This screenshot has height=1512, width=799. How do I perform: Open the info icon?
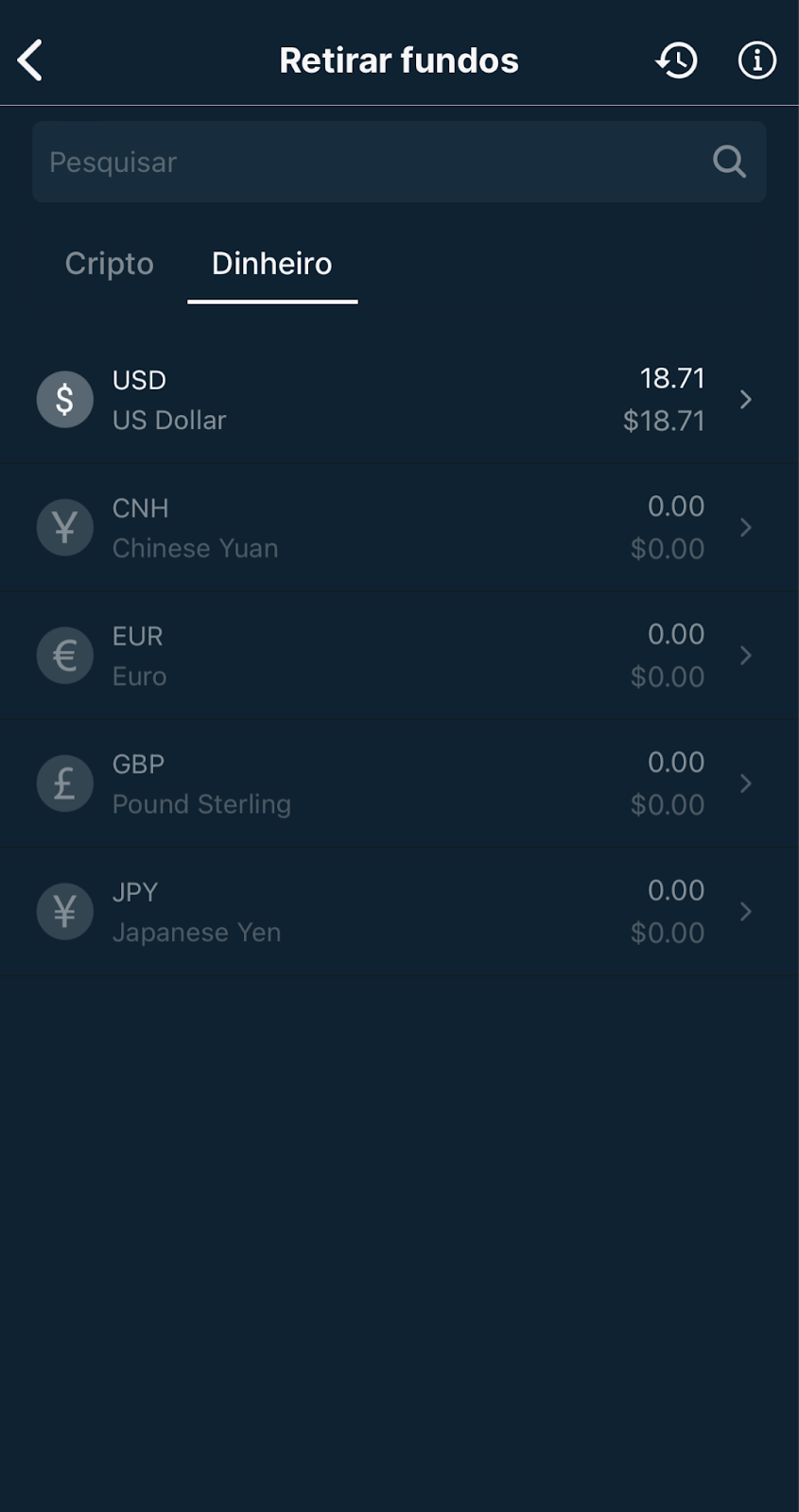(x=756, y=60)
